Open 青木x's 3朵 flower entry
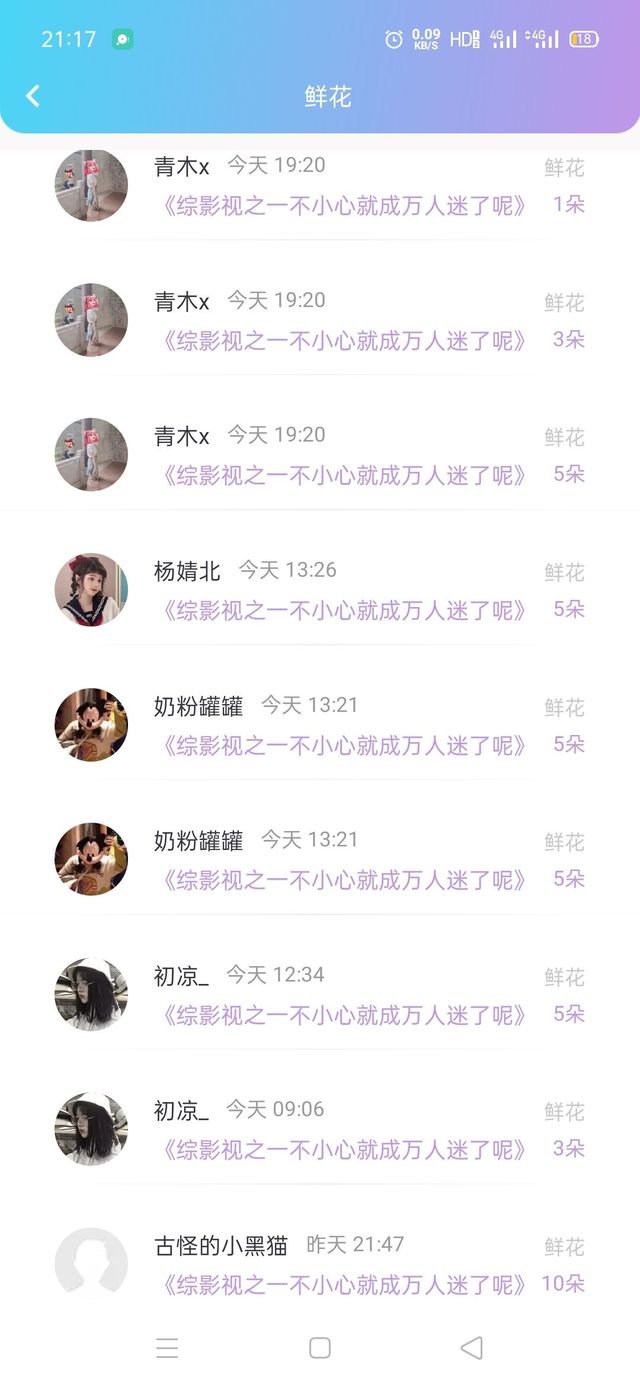Viewport: 640px width, 1387px height. coord(320,320)
